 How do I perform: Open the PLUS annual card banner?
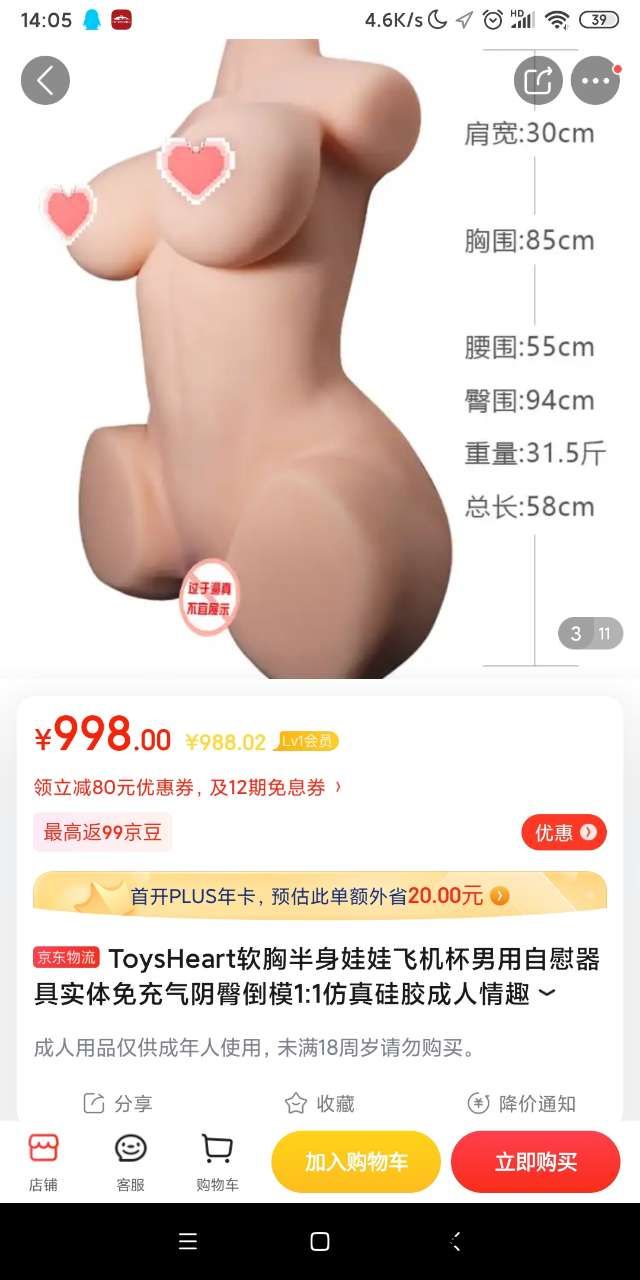(x=320, y=895)
